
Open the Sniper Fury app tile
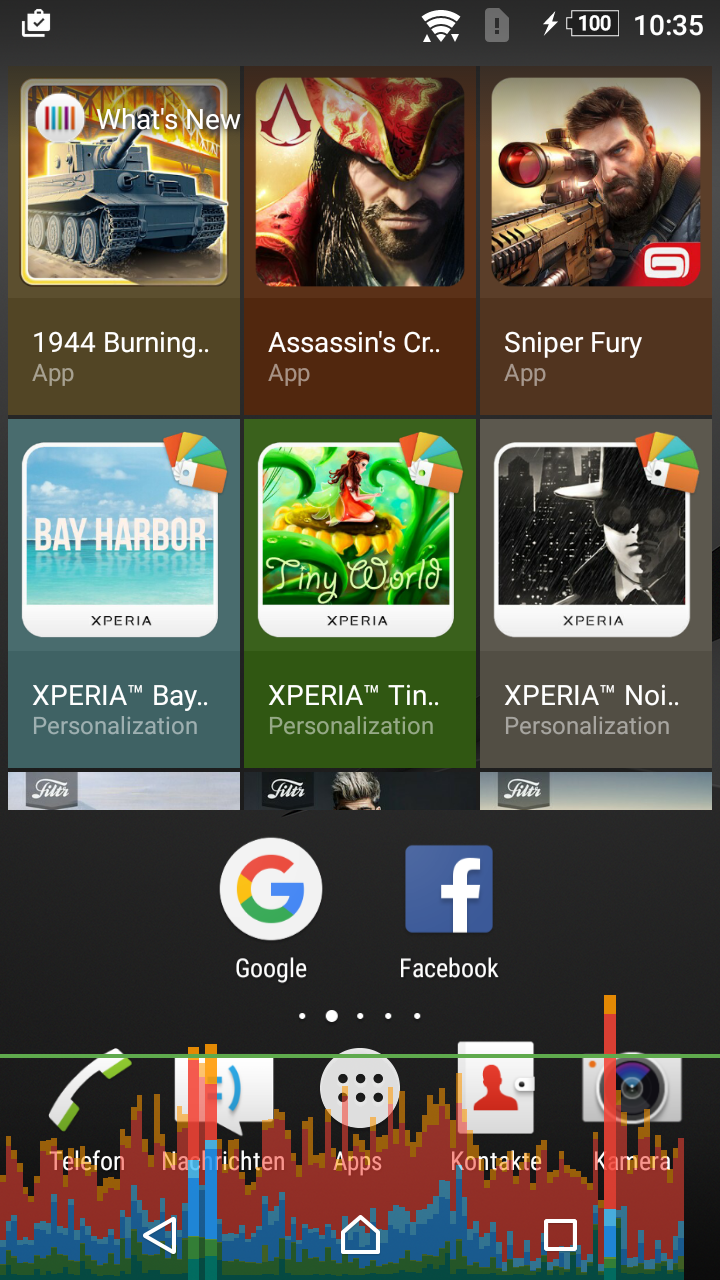pos(596,240)
